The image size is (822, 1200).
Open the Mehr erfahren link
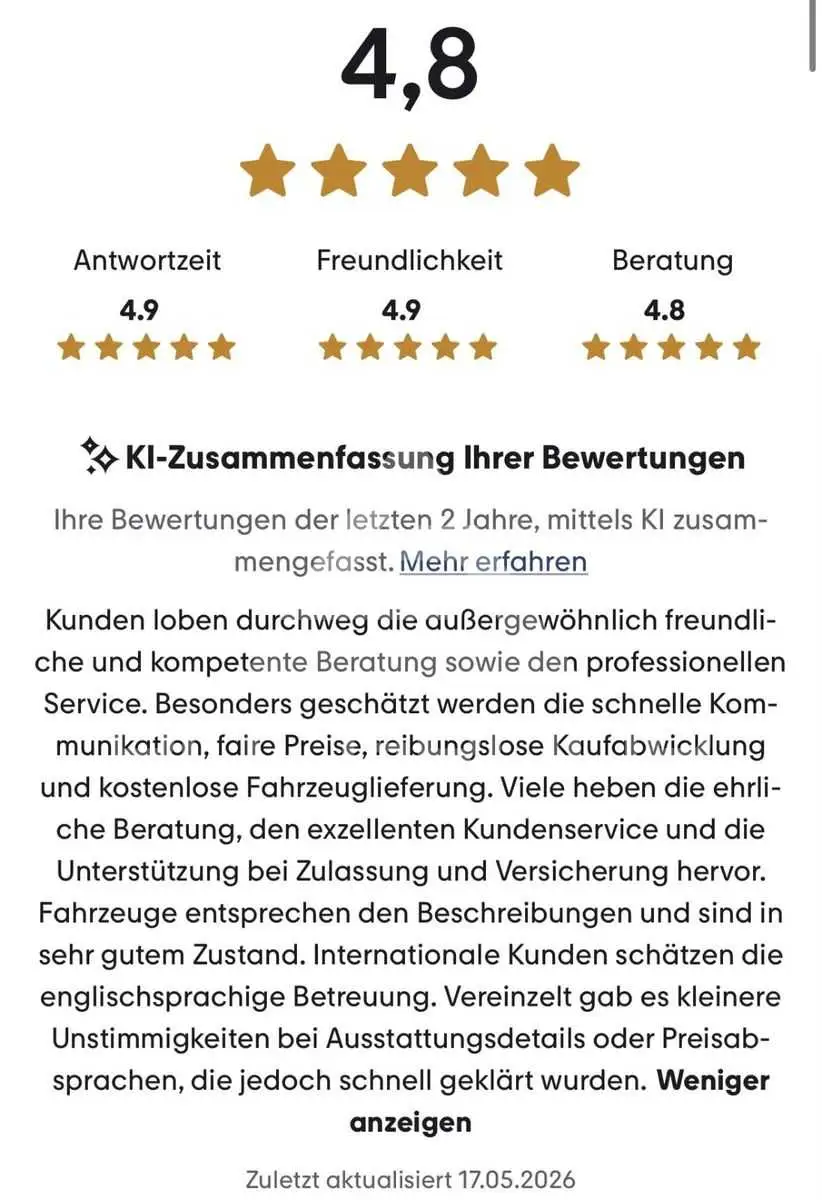click(x=493, y=561)
